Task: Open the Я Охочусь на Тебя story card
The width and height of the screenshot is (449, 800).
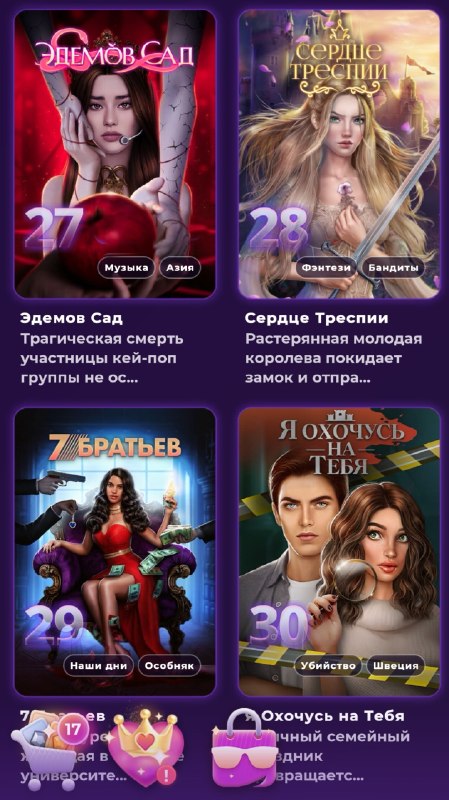Action: pos(339,552)
